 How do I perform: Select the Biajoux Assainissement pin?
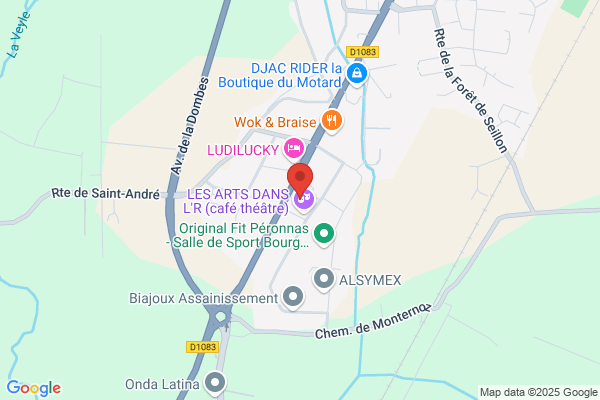(293, 297)
